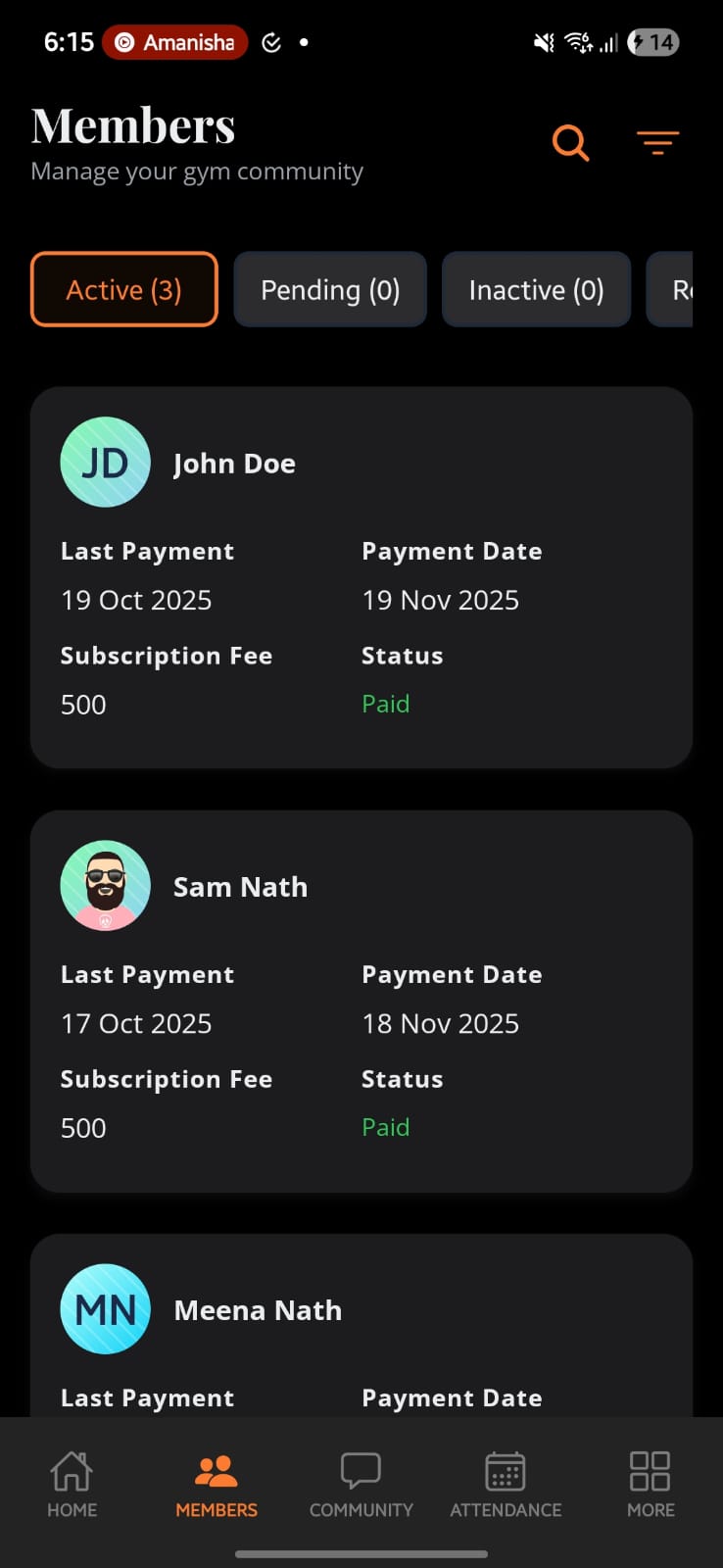Tap the Members tab in bottom navigation

pos(217,1485)
